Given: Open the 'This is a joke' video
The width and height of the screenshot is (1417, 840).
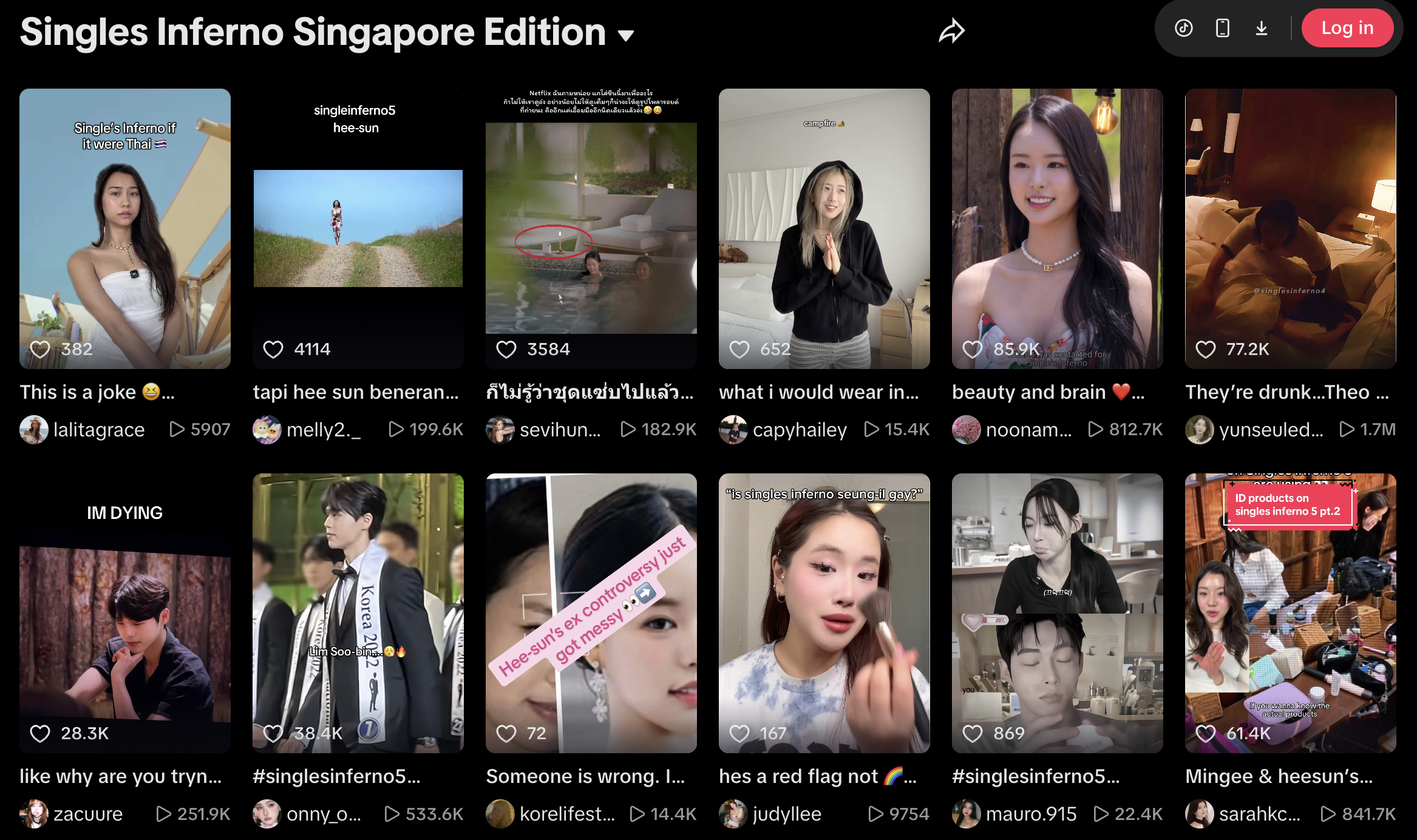Looking at the screenshot, I should (x=125, y=228).
